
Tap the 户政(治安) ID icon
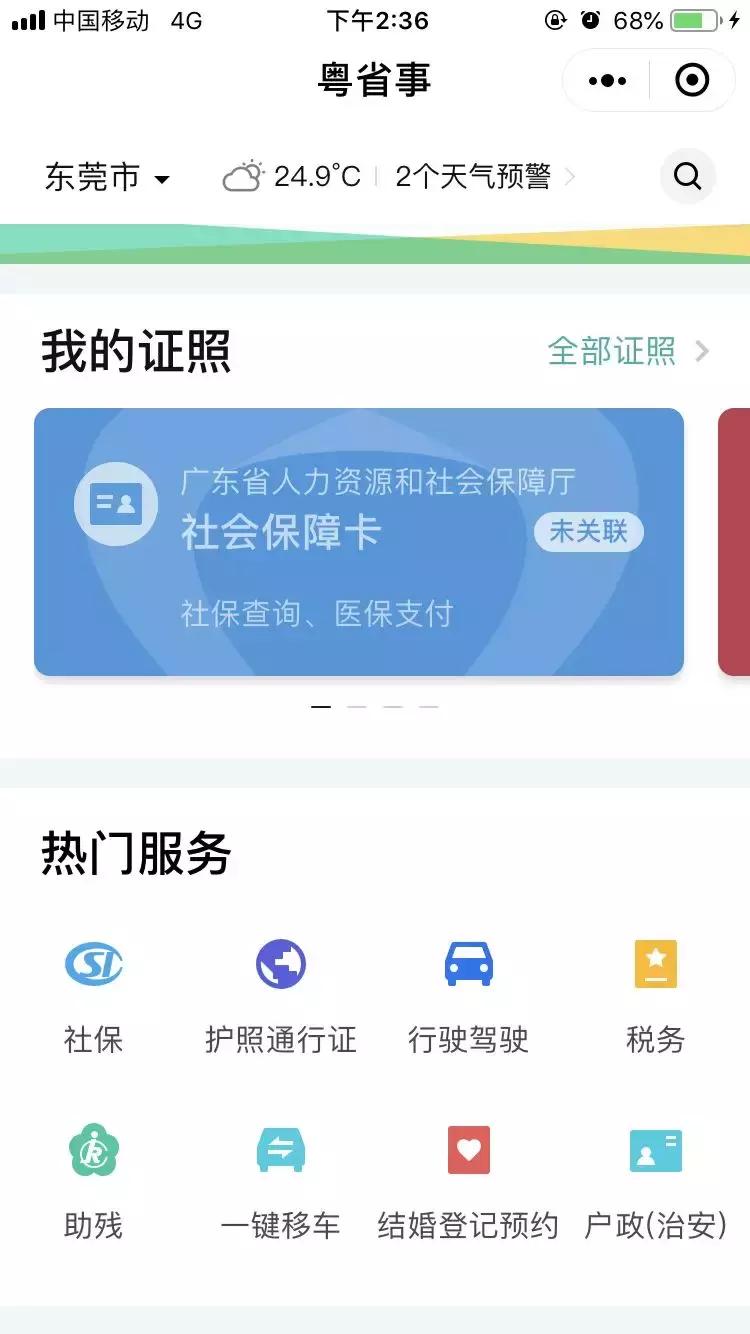(x=655, y=1150)
